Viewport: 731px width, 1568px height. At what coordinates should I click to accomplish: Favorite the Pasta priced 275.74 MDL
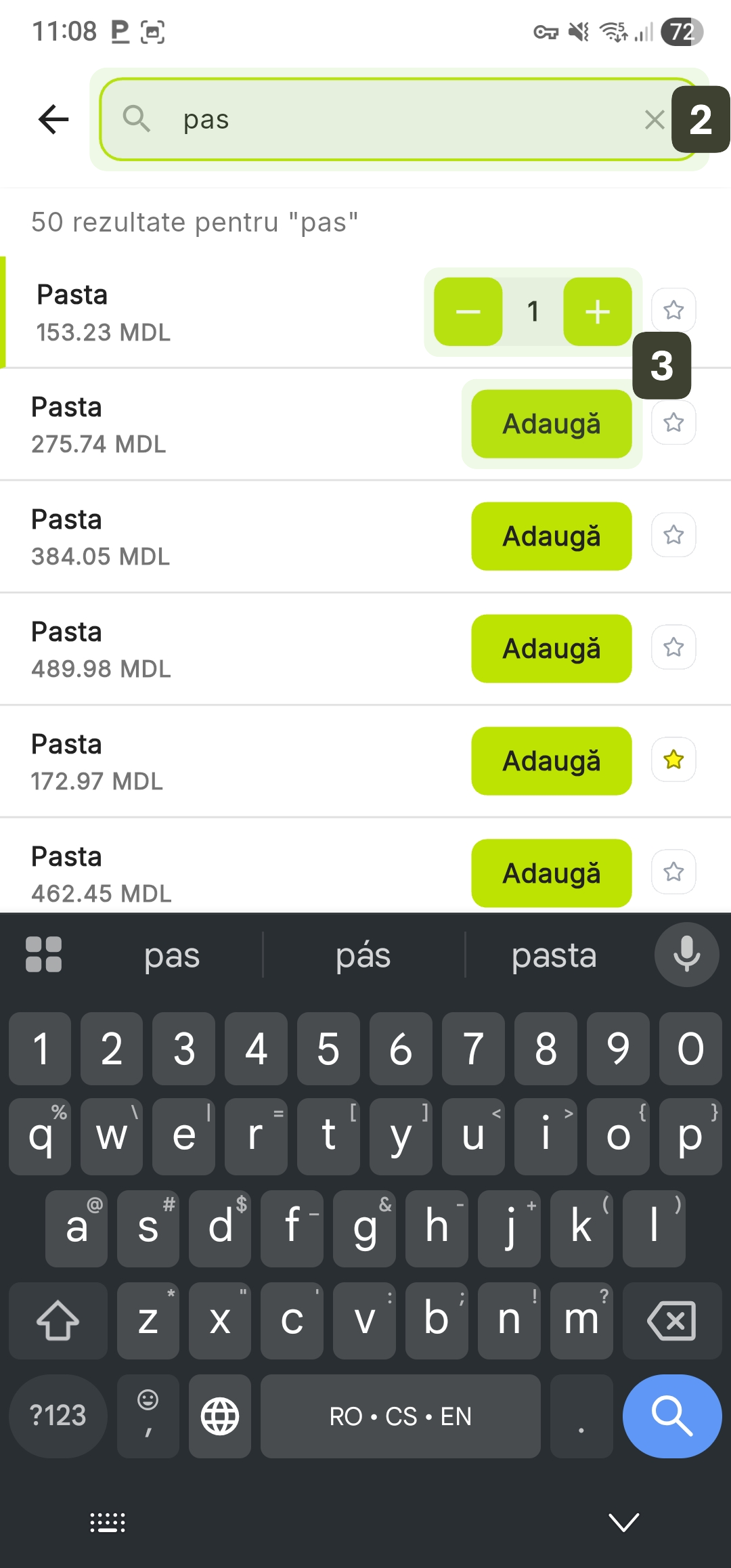coord(673,423)
